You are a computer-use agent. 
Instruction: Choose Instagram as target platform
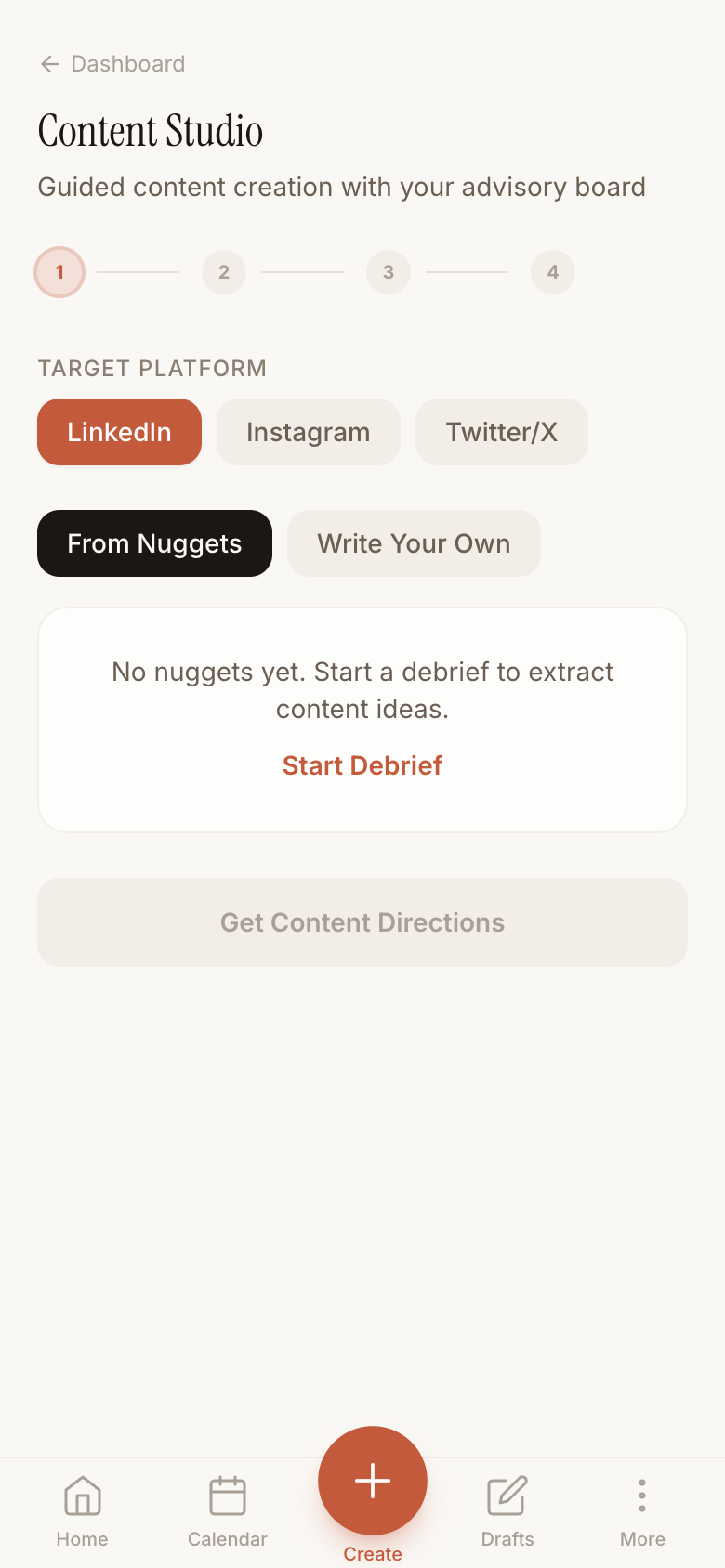tap(308, 432)
